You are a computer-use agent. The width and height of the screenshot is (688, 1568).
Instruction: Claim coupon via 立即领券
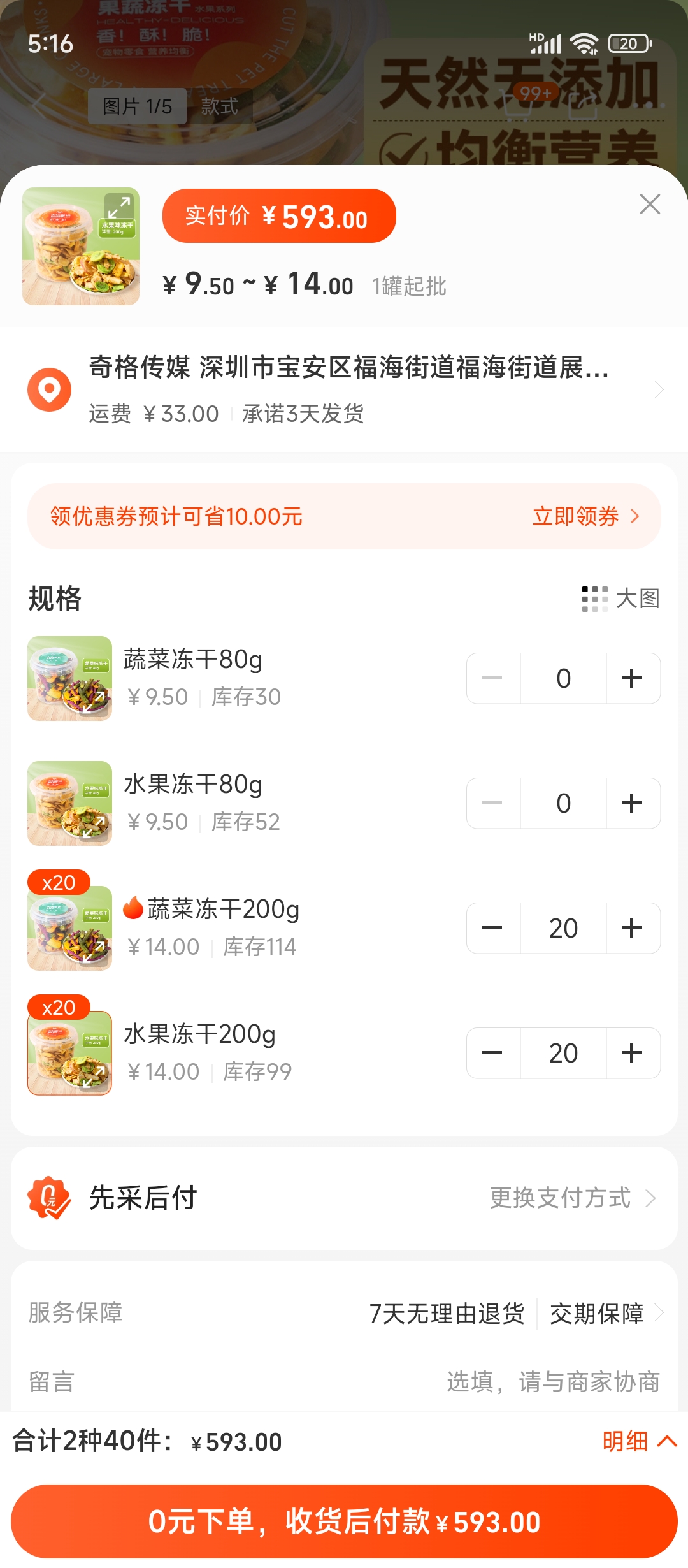pyautogui.click(x=585, y=516)
